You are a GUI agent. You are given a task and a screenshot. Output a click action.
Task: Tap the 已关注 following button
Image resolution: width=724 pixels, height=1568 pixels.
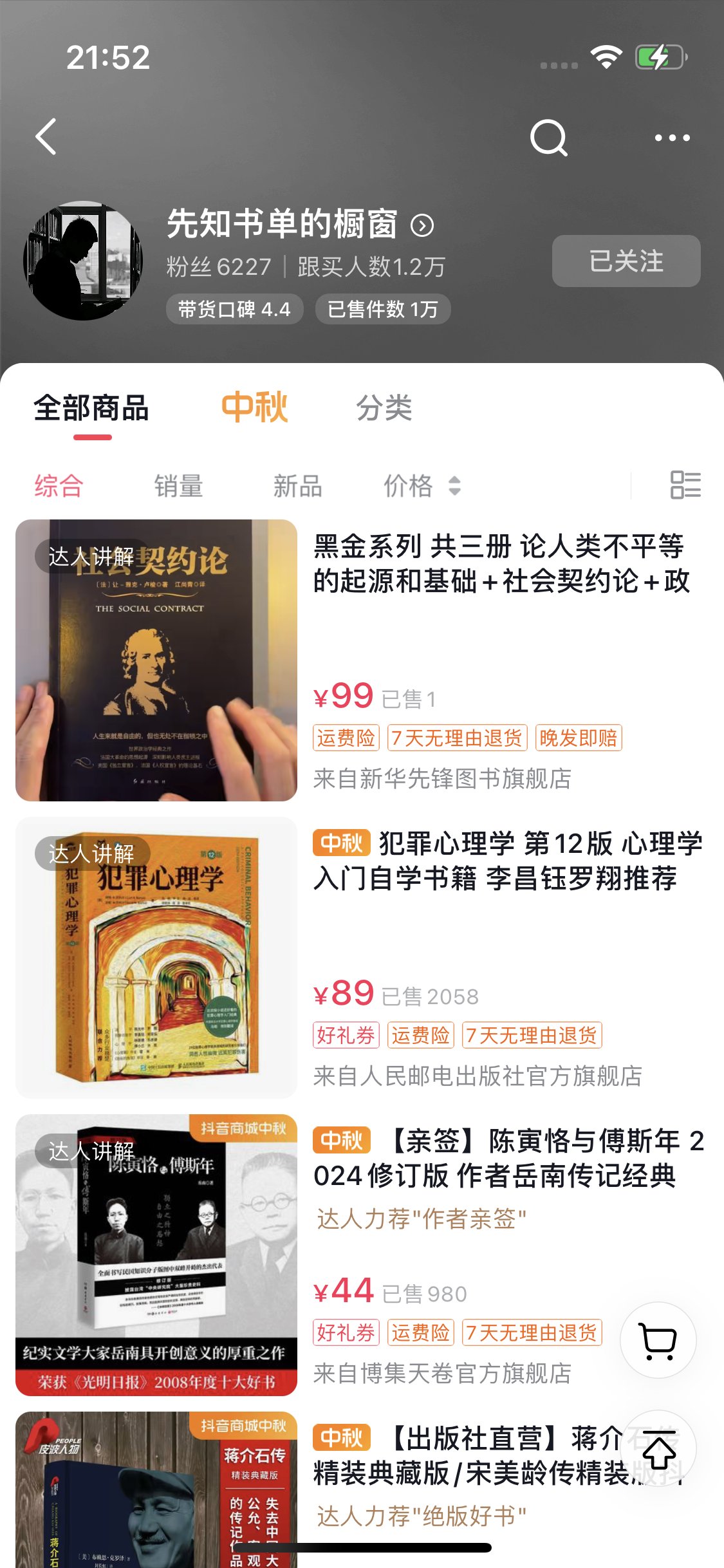point(626,261)
